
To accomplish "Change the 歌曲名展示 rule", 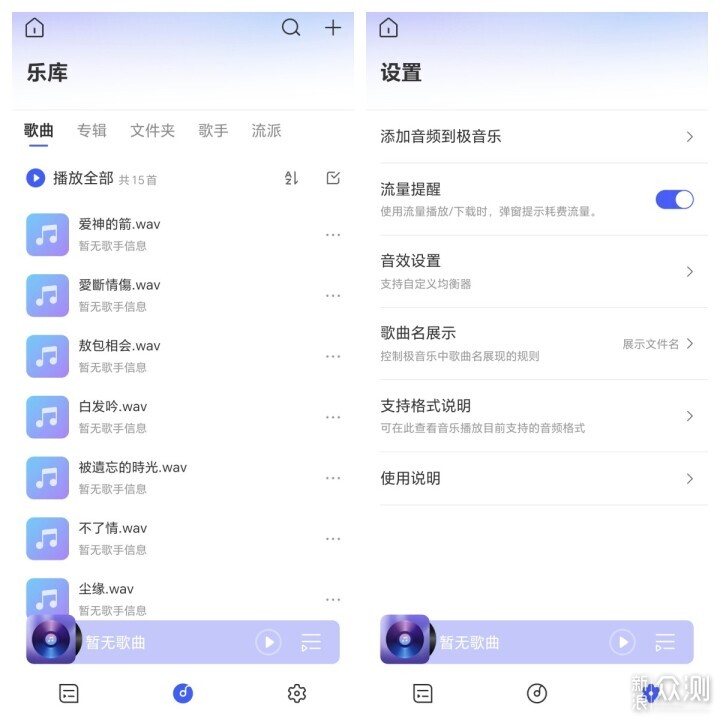I will pos(536,343).
